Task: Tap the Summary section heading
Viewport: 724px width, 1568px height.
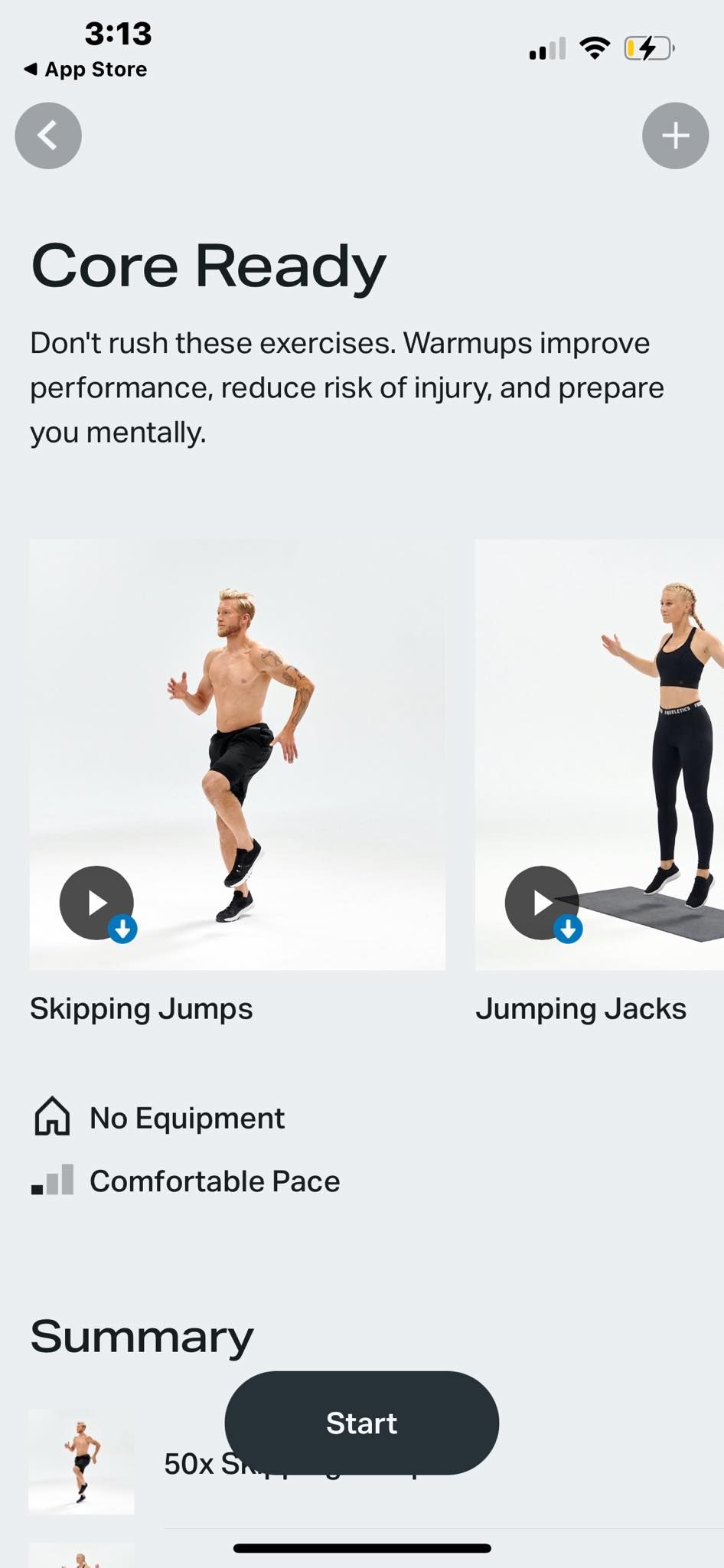Action: (141, 1335)
